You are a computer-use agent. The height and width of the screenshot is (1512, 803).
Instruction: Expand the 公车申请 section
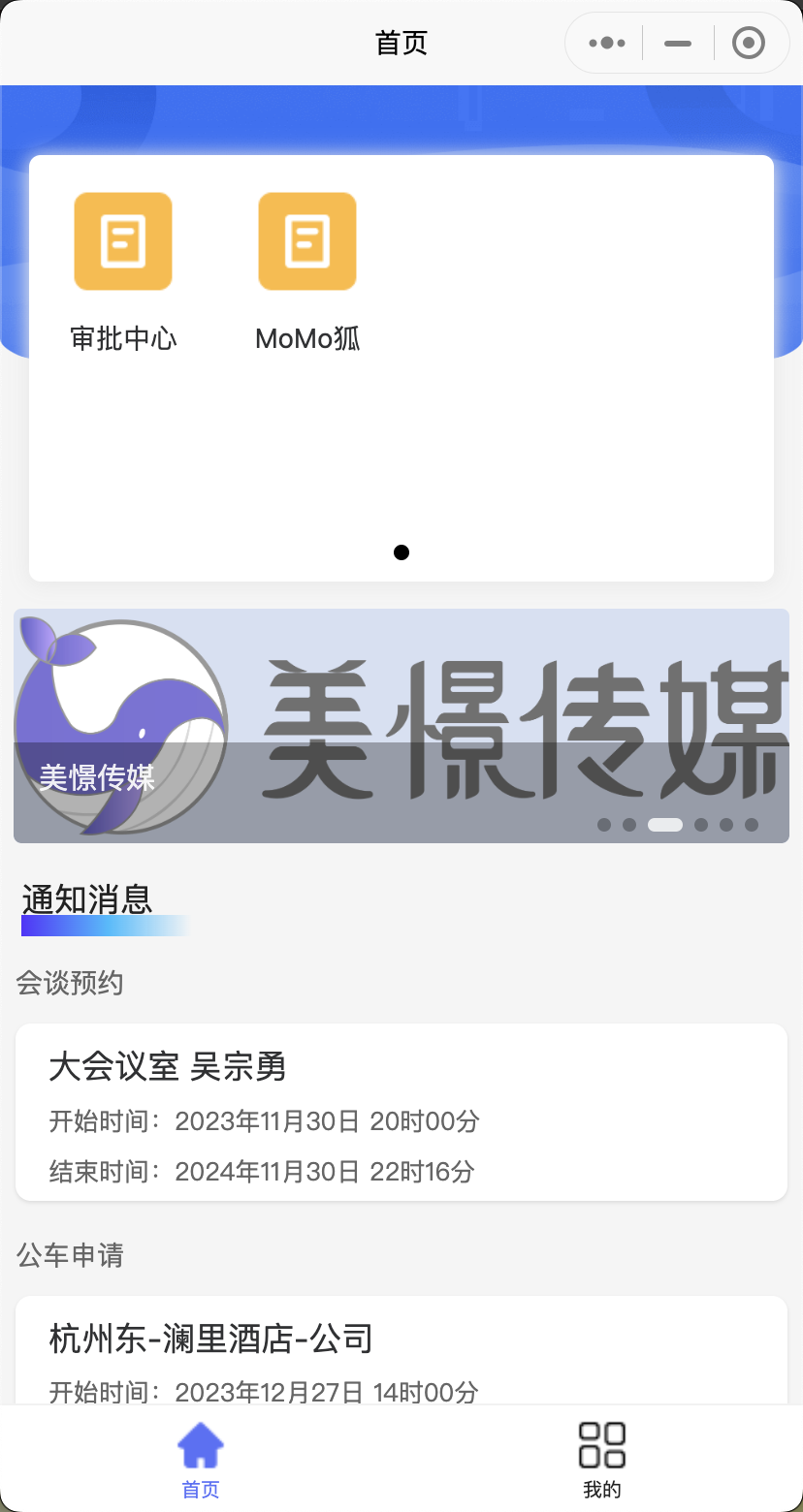tap(70, 1256)
